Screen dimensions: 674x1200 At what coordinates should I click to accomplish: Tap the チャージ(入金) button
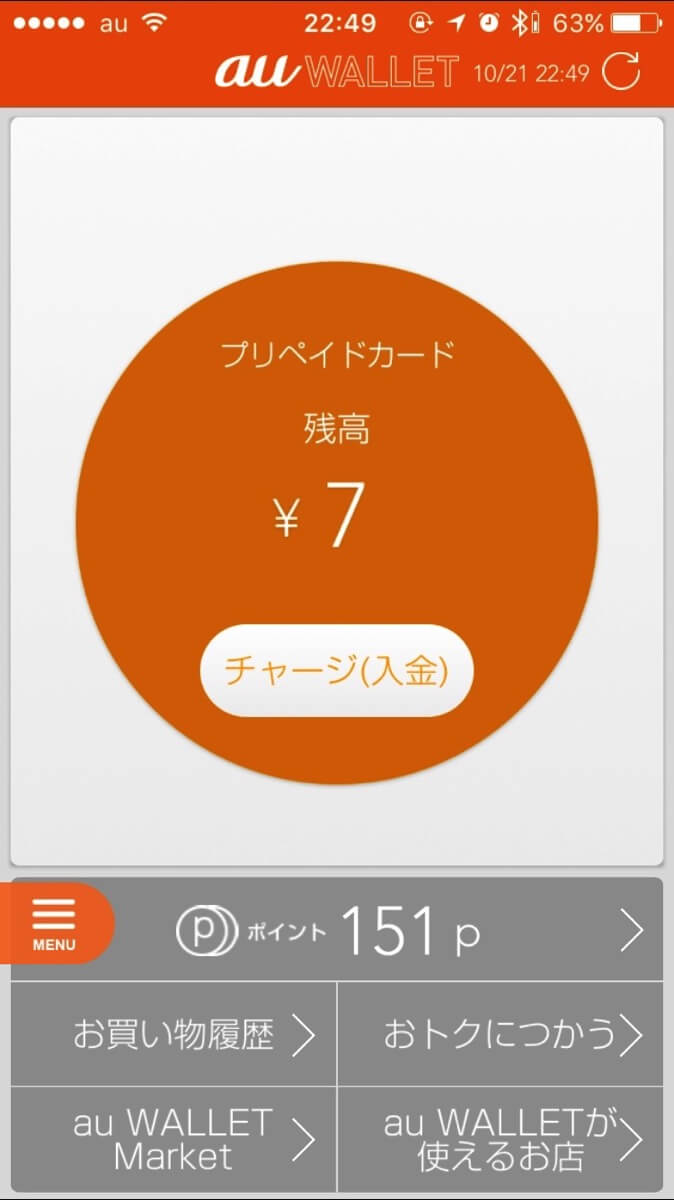tap(336, 671)
